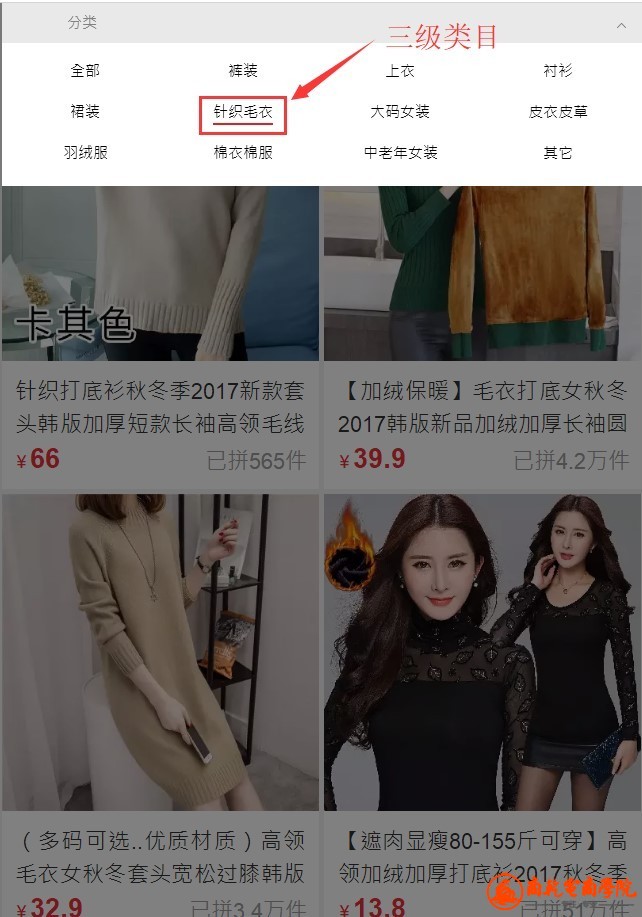Select the 羽绒服 category

[x=85, y=153]
